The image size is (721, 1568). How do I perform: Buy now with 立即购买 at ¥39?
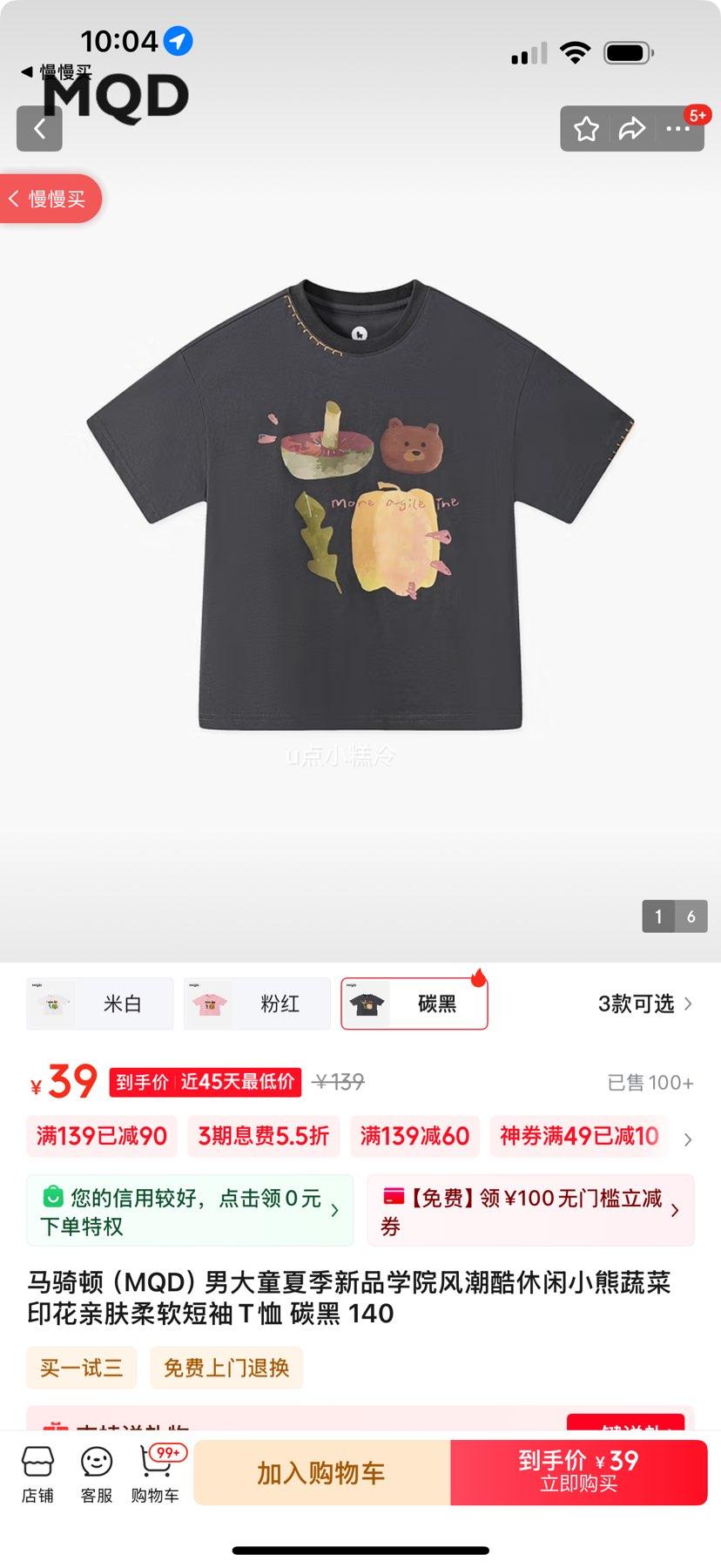578,1473
